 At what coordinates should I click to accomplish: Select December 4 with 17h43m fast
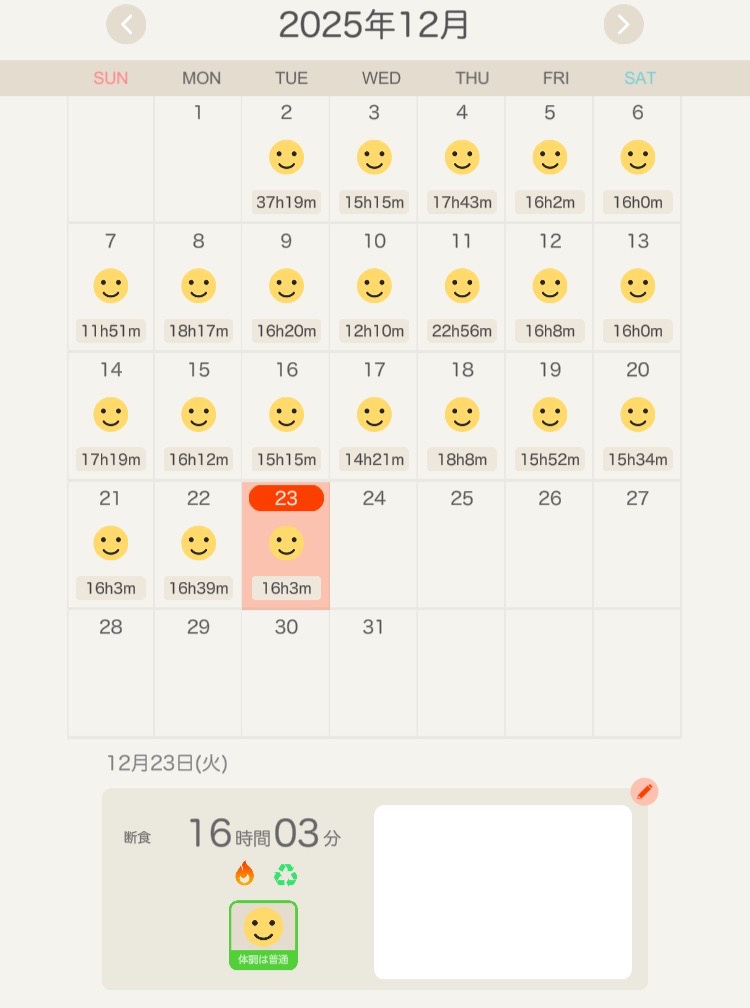(462, 158)
